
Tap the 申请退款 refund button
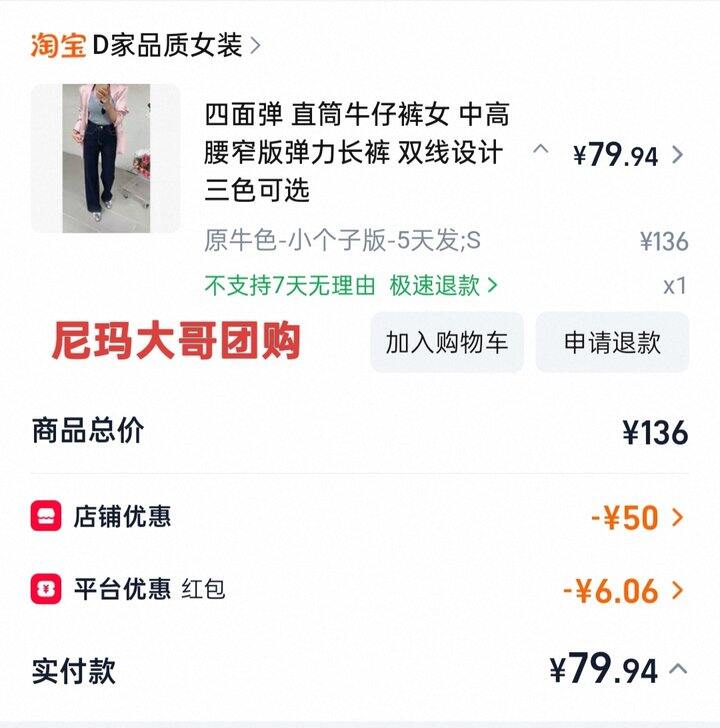613,340
